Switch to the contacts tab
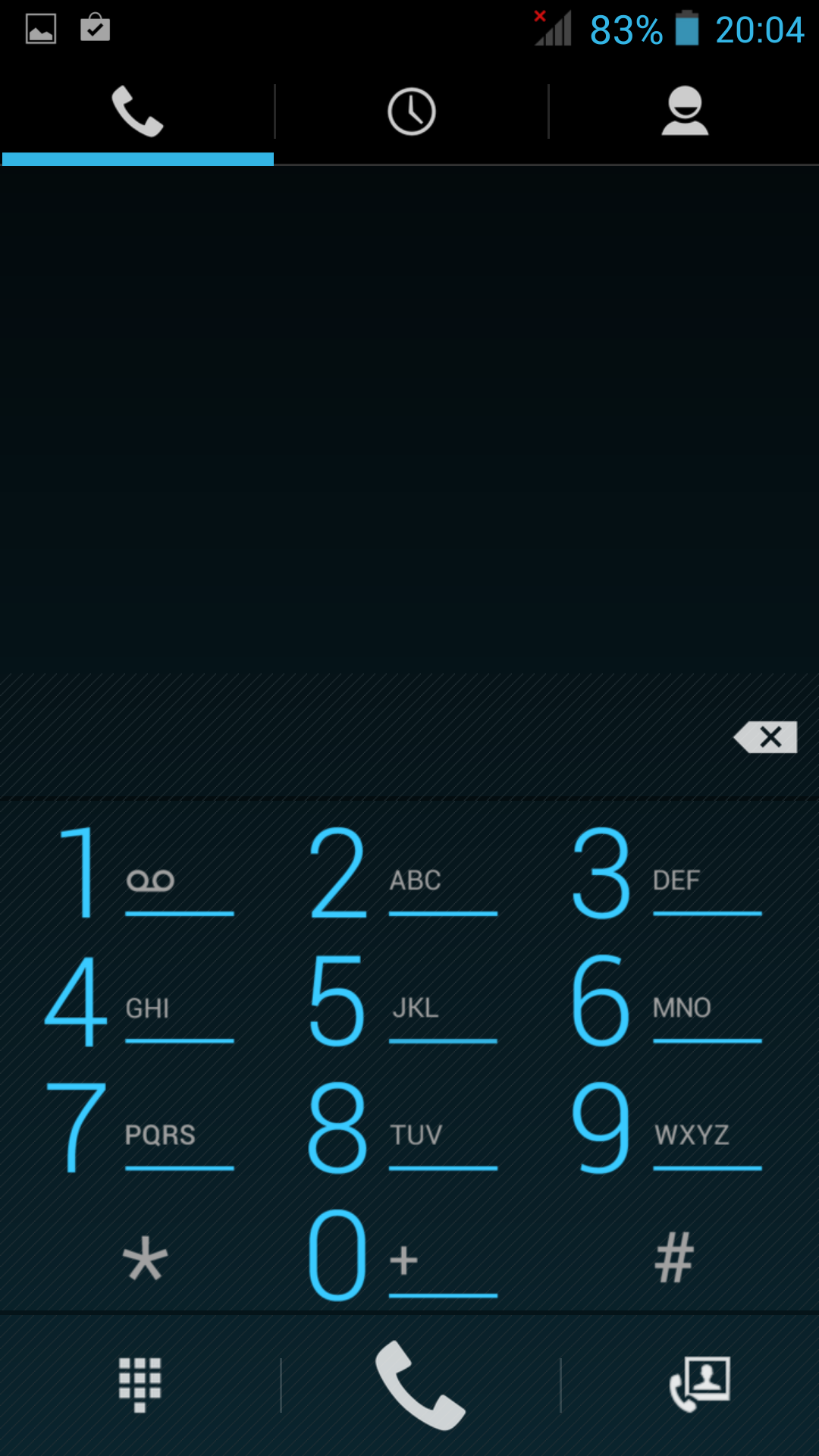This screenshot has height=1456, width=819. [685, 111]
